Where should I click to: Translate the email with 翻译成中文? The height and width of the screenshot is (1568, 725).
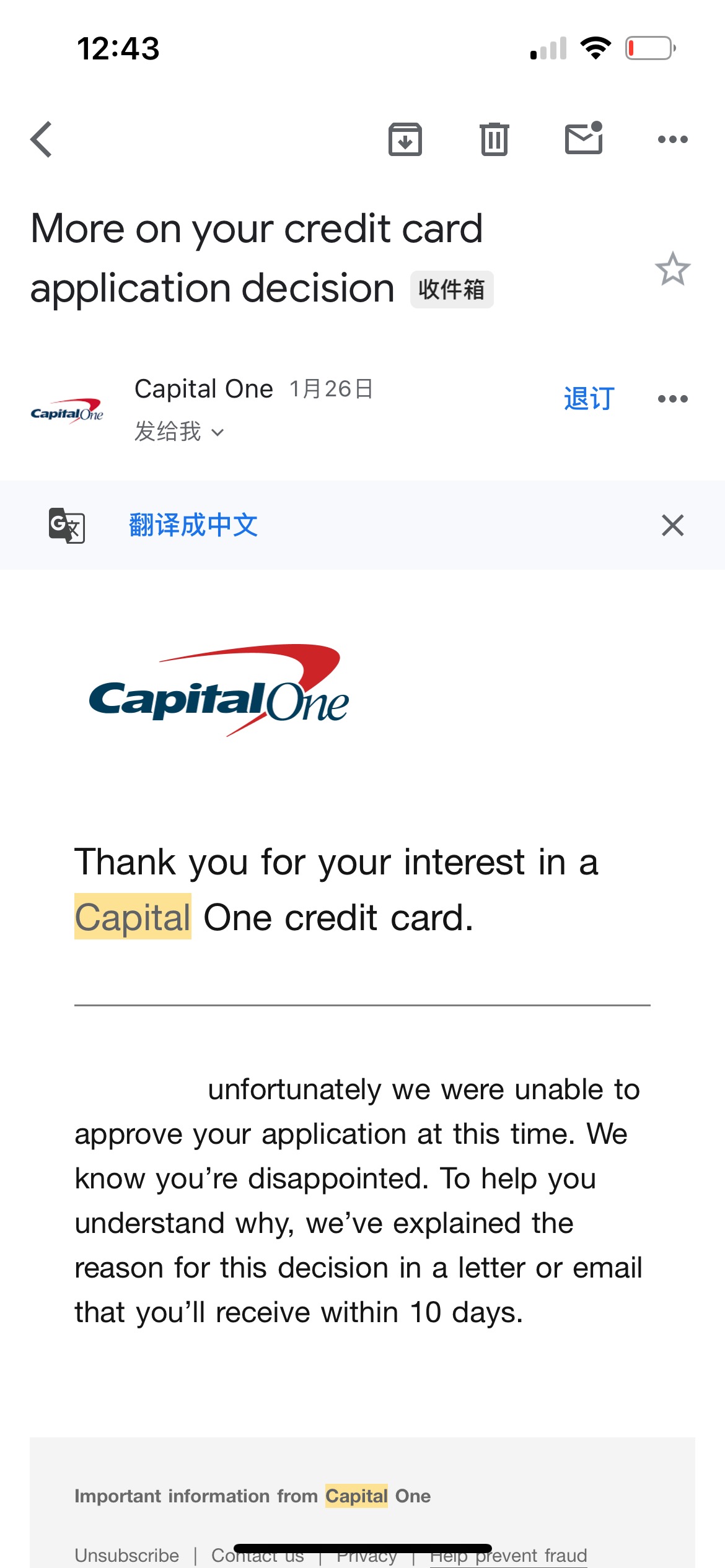tap(193, 525)
